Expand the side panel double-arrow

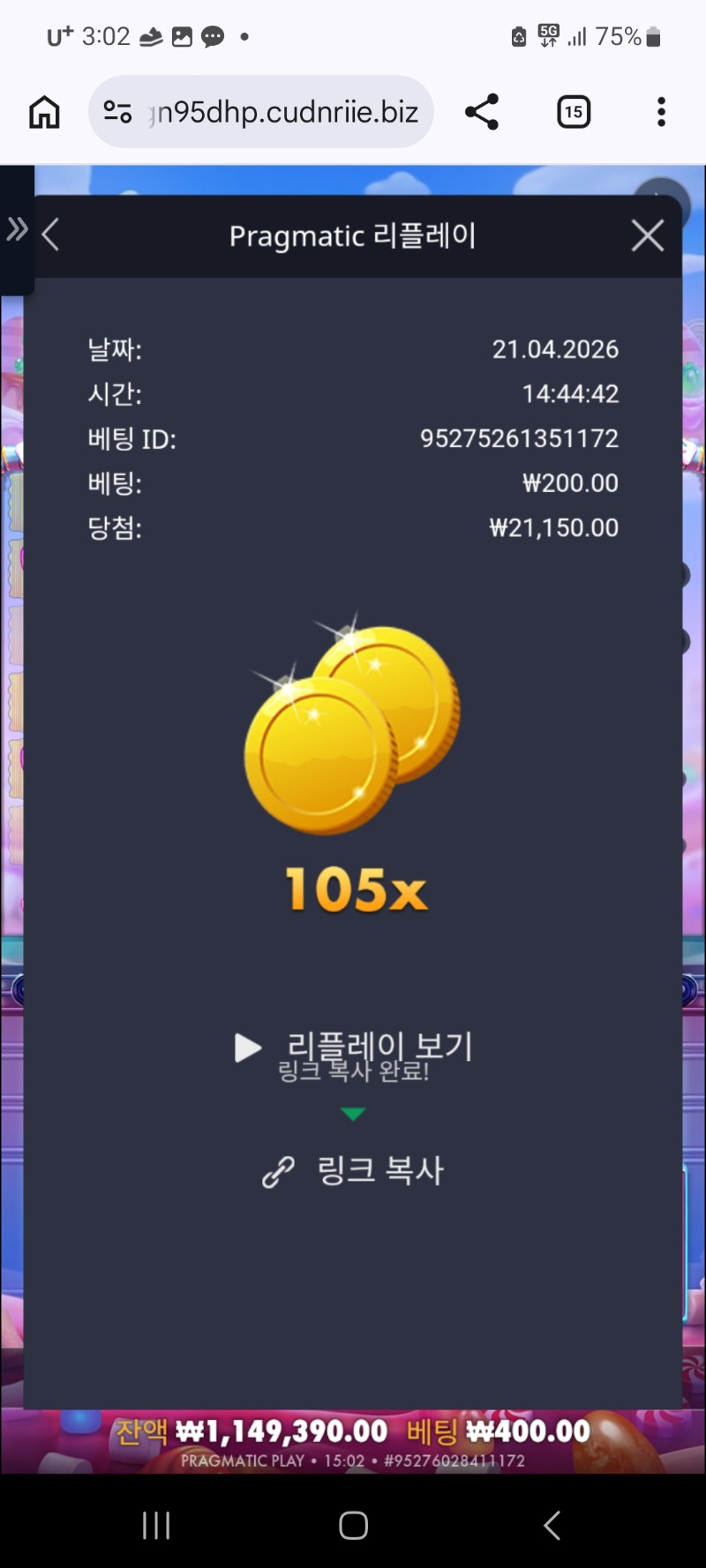click(x=17, y=229)
